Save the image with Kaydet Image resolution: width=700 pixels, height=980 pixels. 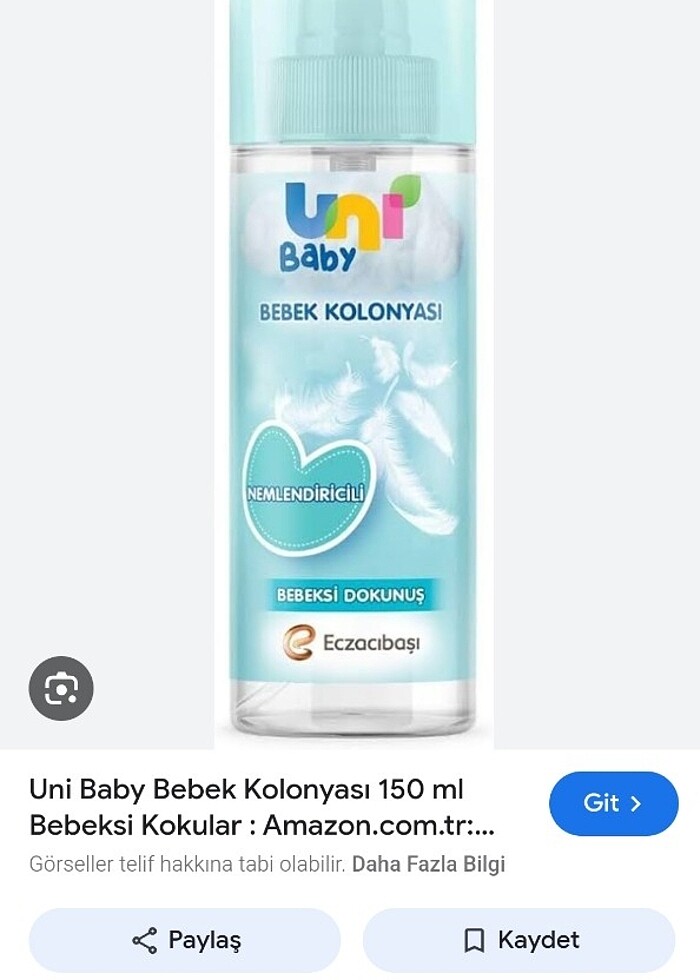pos(519,940)
